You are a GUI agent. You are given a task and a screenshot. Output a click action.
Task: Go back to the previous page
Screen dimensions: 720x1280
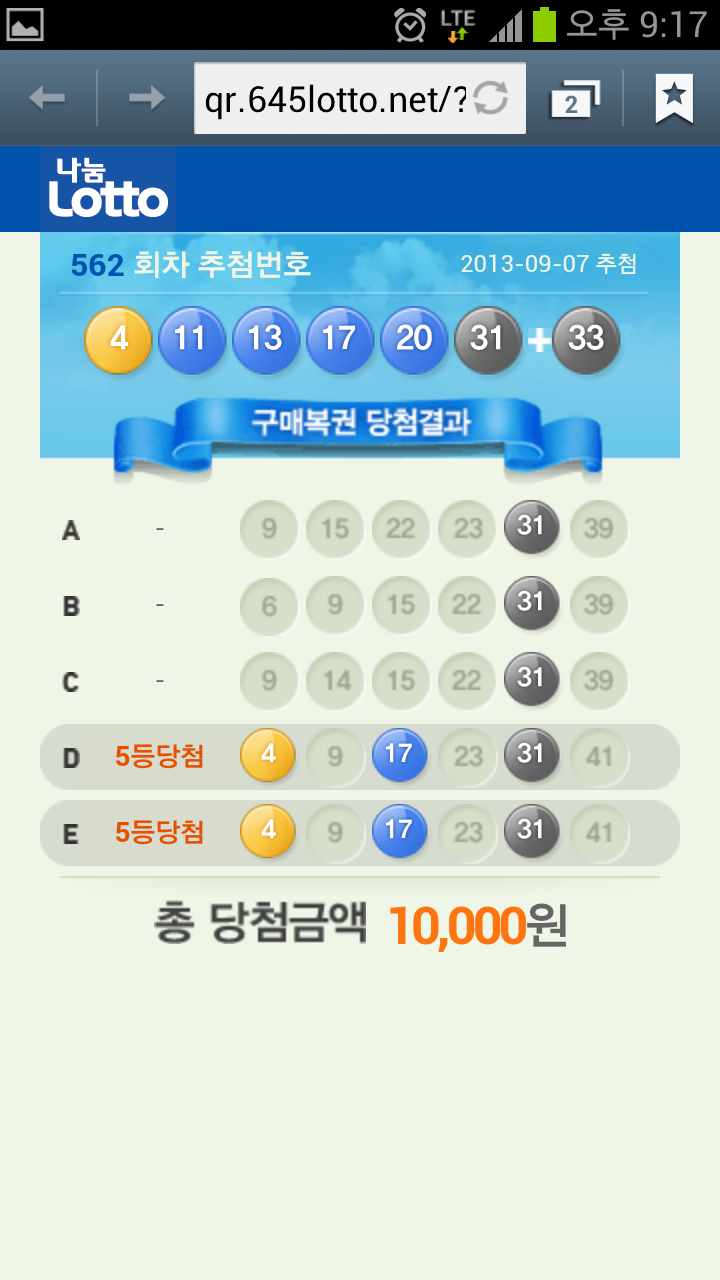pos(47,98)
